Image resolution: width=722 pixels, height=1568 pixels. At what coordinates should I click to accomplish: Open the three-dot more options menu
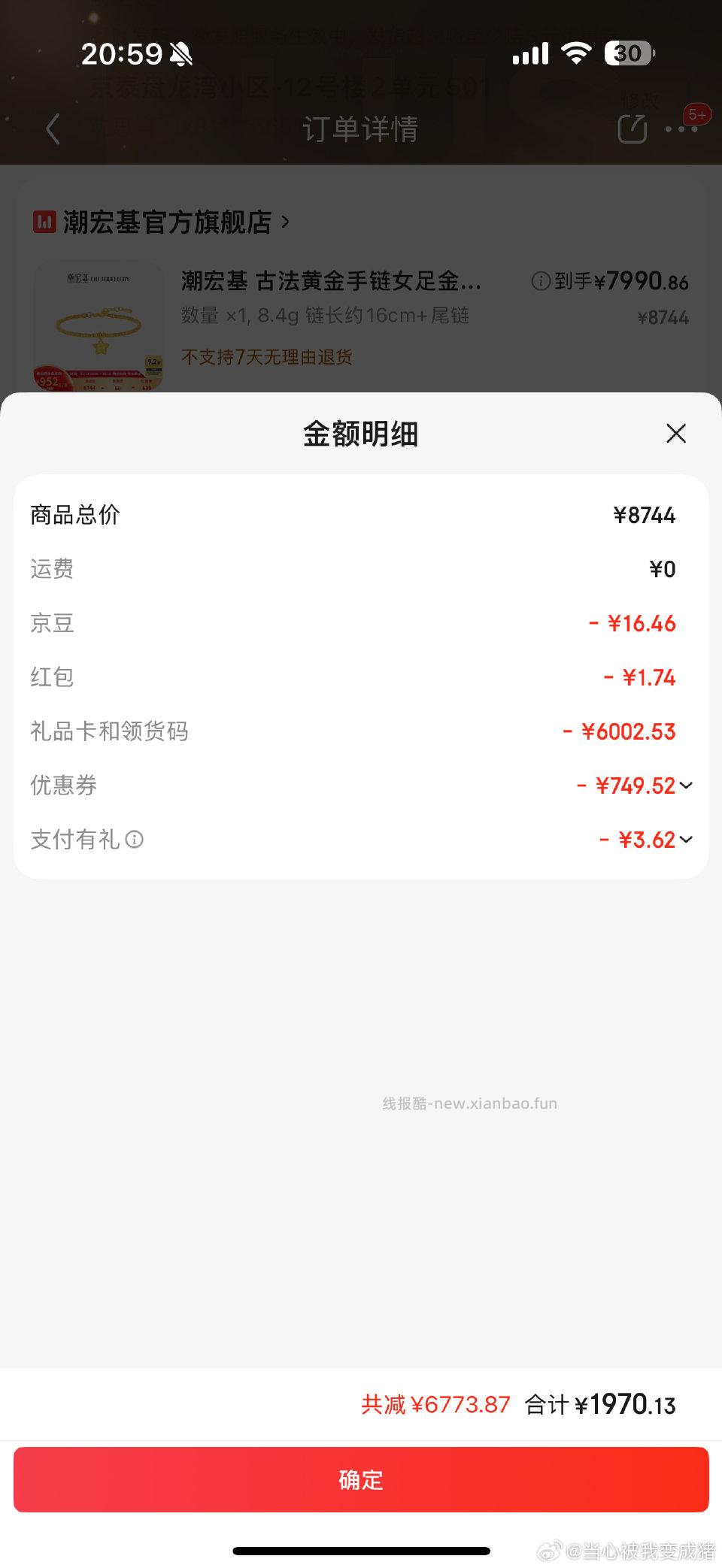pos(683,129)
